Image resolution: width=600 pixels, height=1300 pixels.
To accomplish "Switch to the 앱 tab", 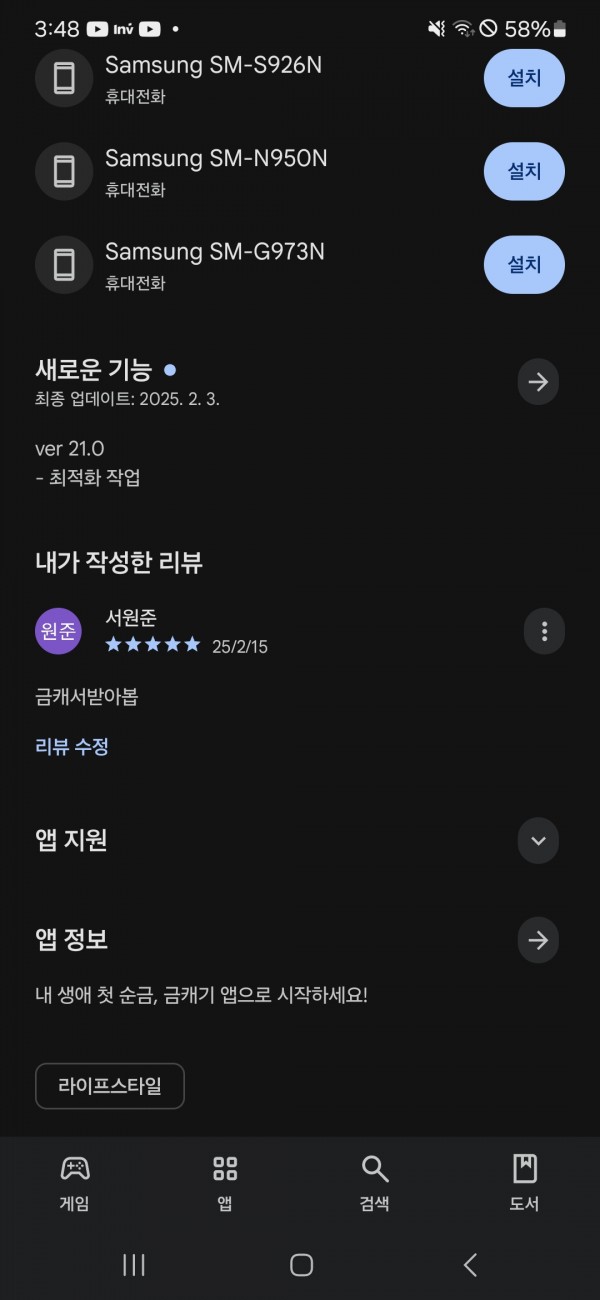I will pyautogui.click(x=225, y=1183).
